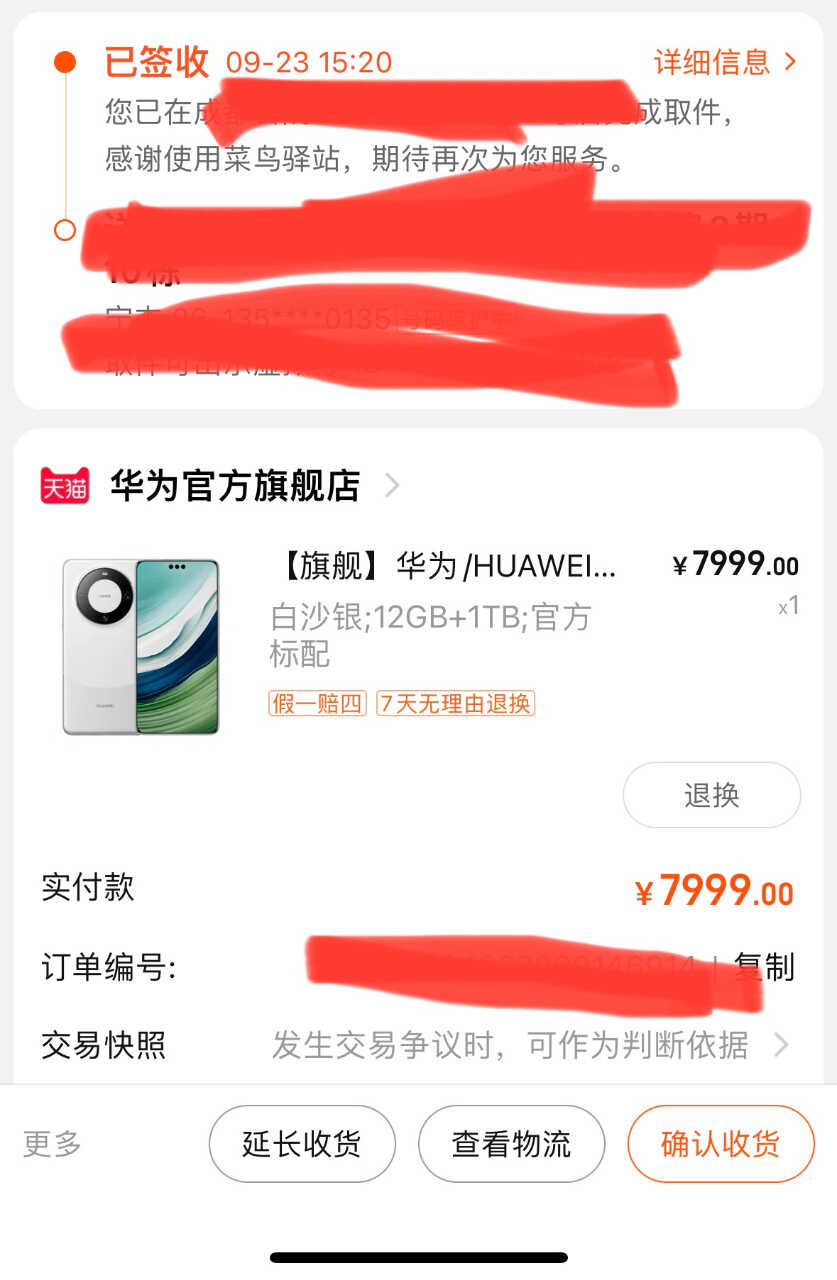Tap 确认收货 to confirm receipt

pos(720,1144)
